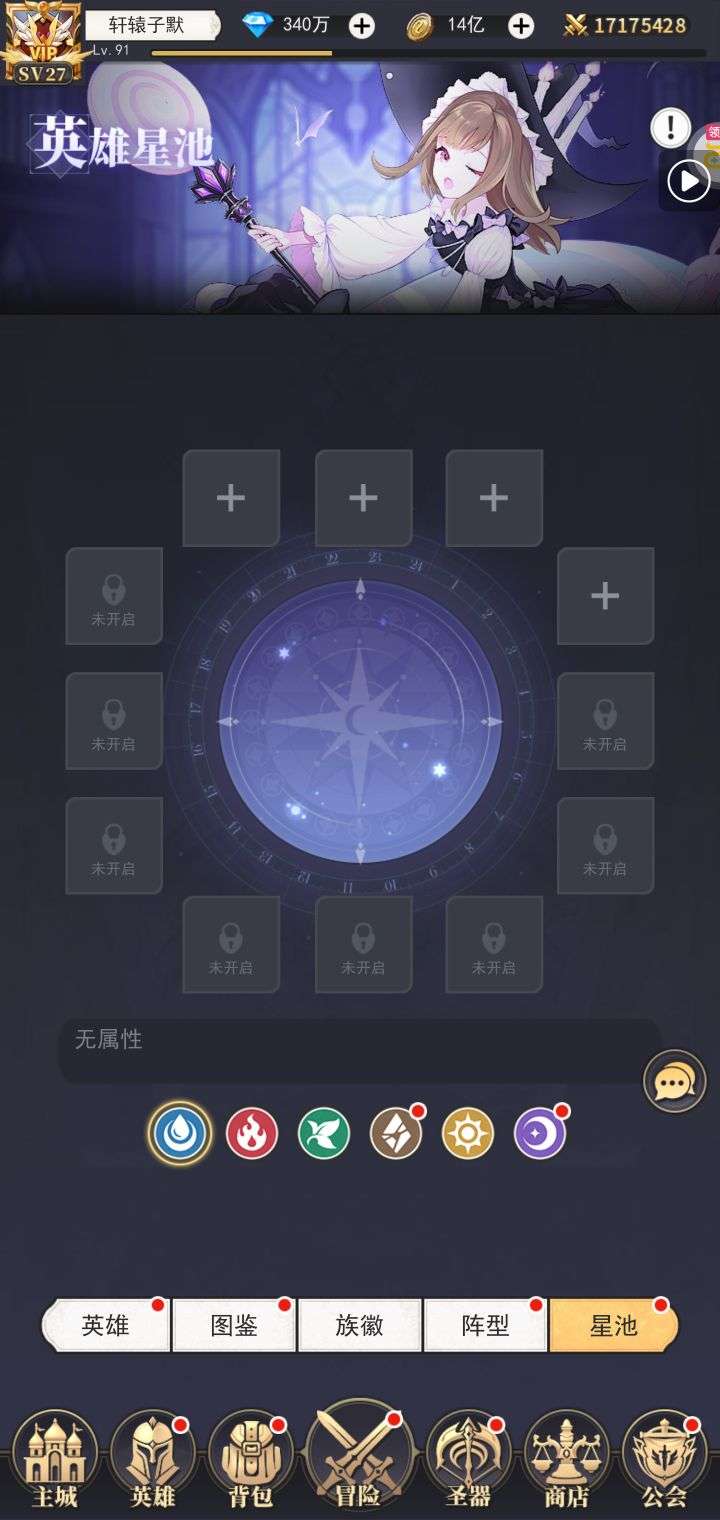The image size is (720, 1520).
Task: Switch to the 图鉴 tab
Action: point(234,1326)
